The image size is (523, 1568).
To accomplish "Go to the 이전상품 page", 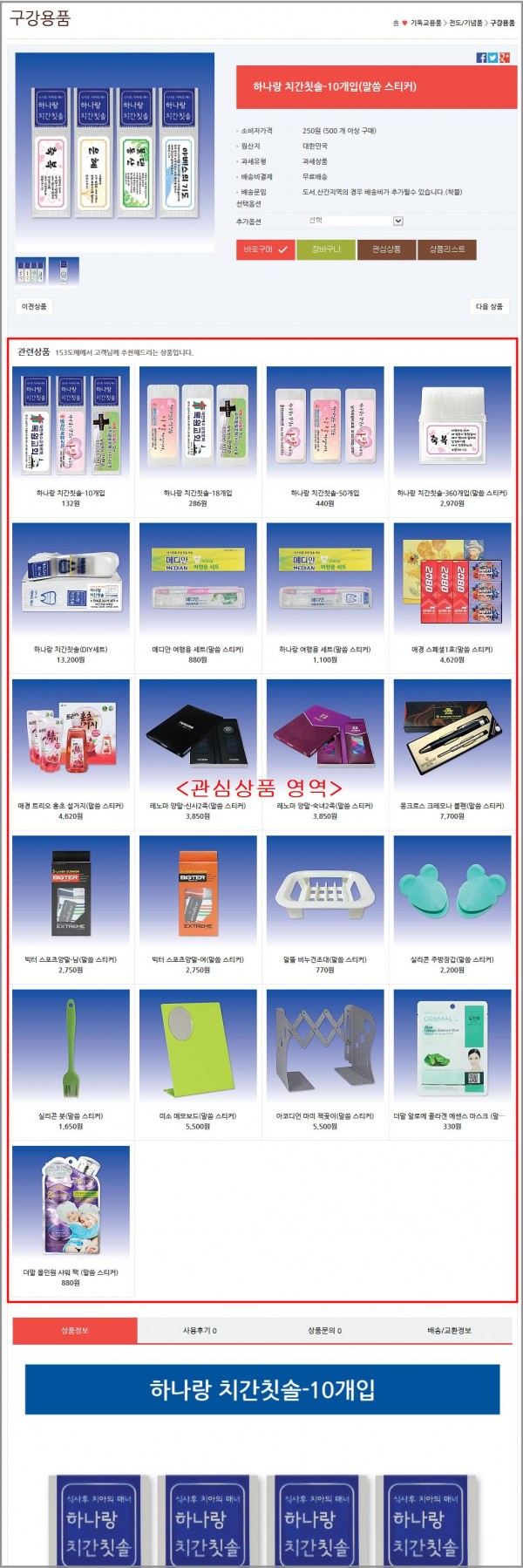I will 34,306.
